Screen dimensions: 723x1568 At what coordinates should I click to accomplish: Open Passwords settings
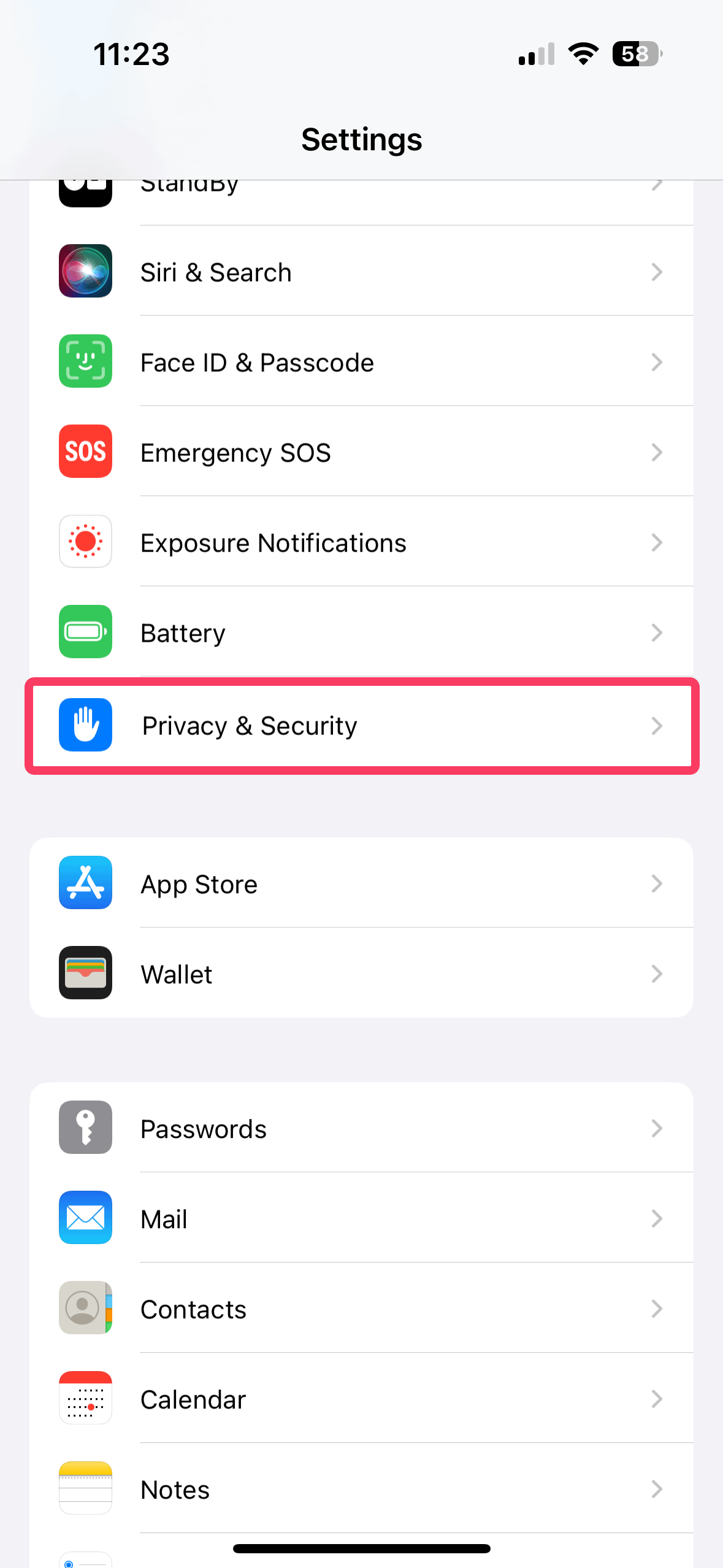[361, 1128]
